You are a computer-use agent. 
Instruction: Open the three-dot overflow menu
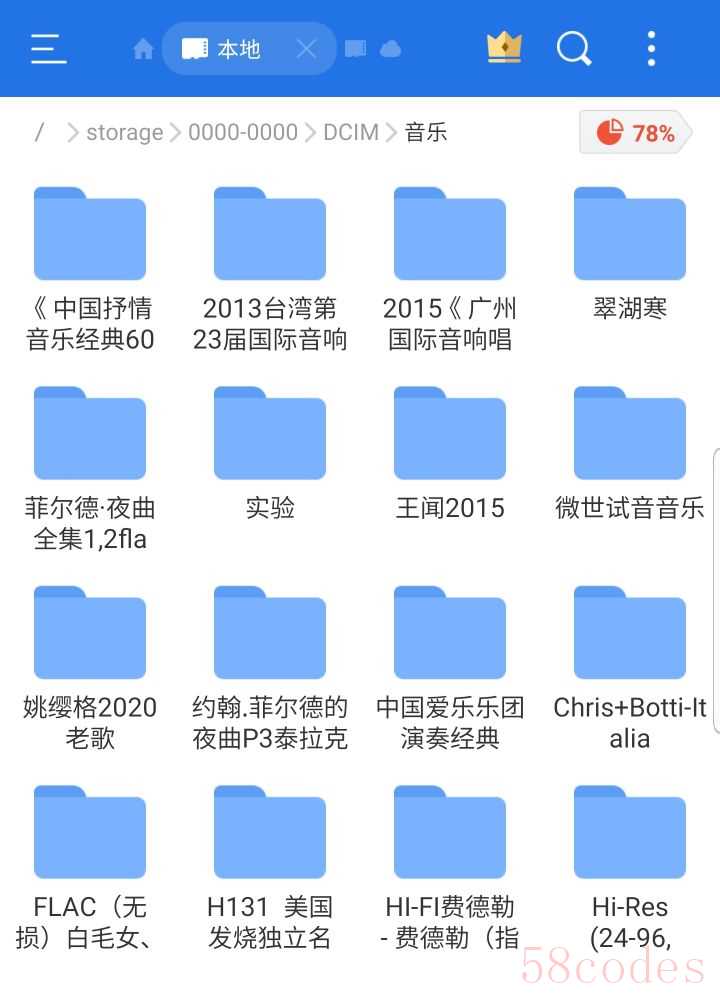point(651,48)
